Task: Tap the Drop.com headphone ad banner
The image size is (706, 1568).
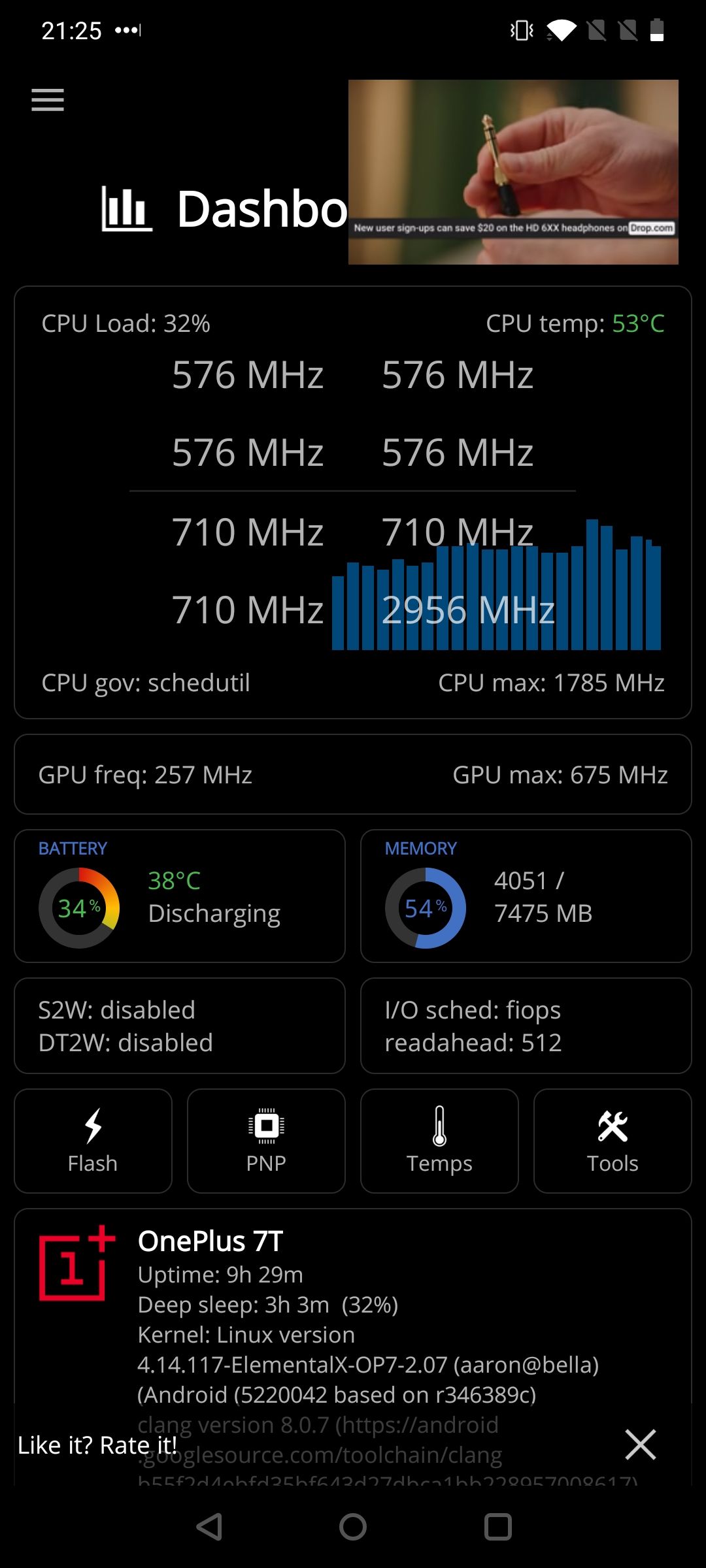Action: (x=514, y=171)
